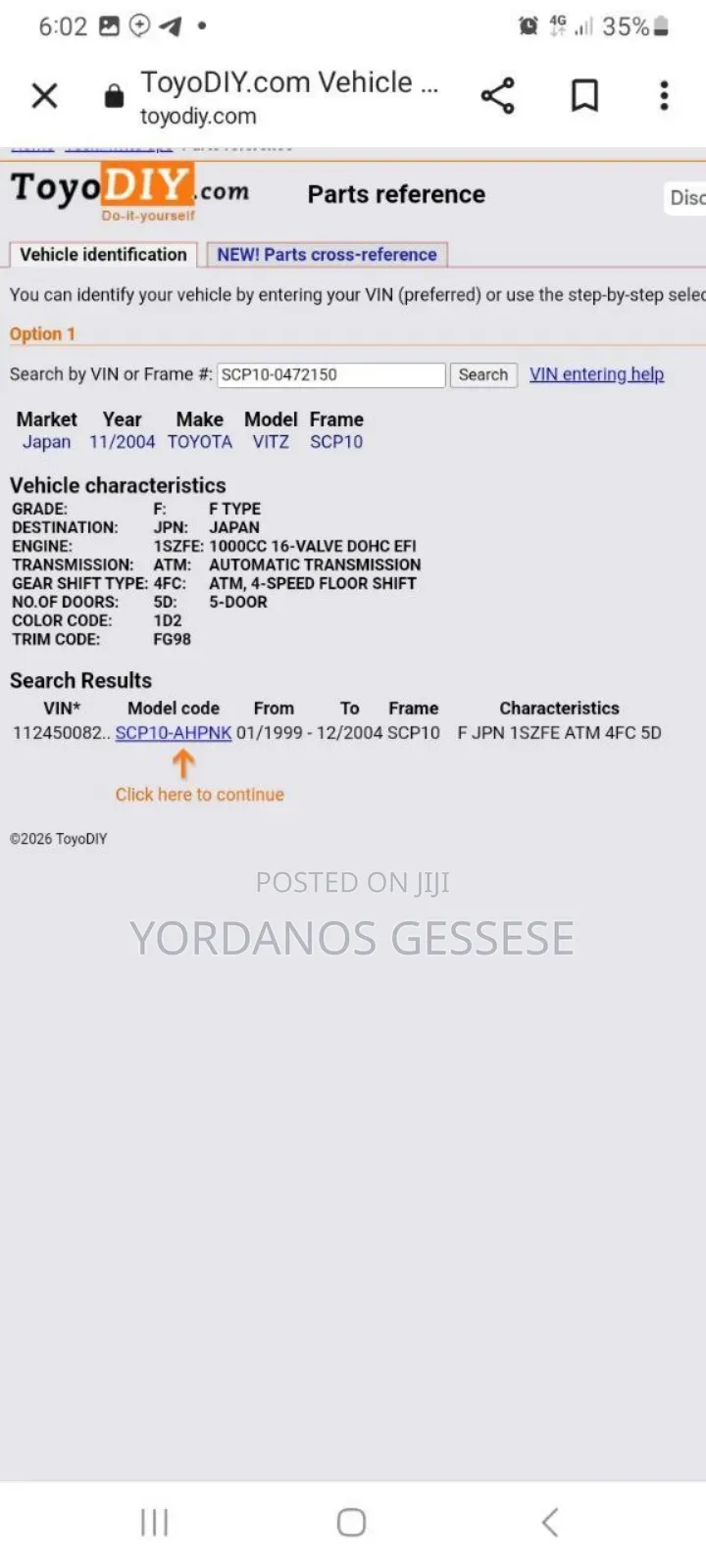This screenshot has height=1568, width=706.
Task: Click the VIN search input field
Action: point(329,374)
